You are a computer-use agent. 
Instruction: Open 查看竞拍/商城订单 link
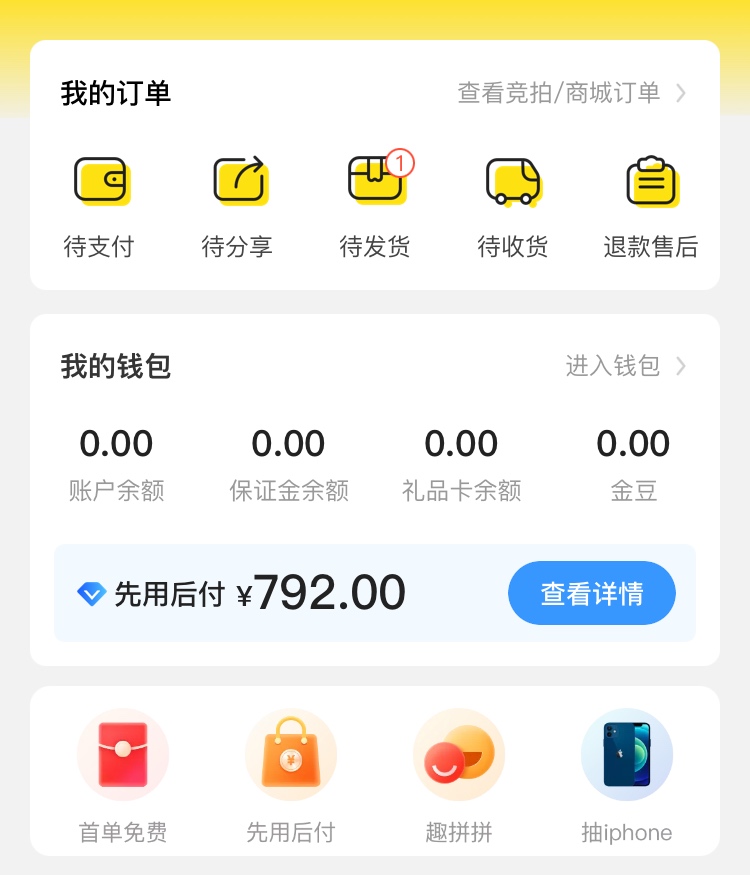pos(571,93)
